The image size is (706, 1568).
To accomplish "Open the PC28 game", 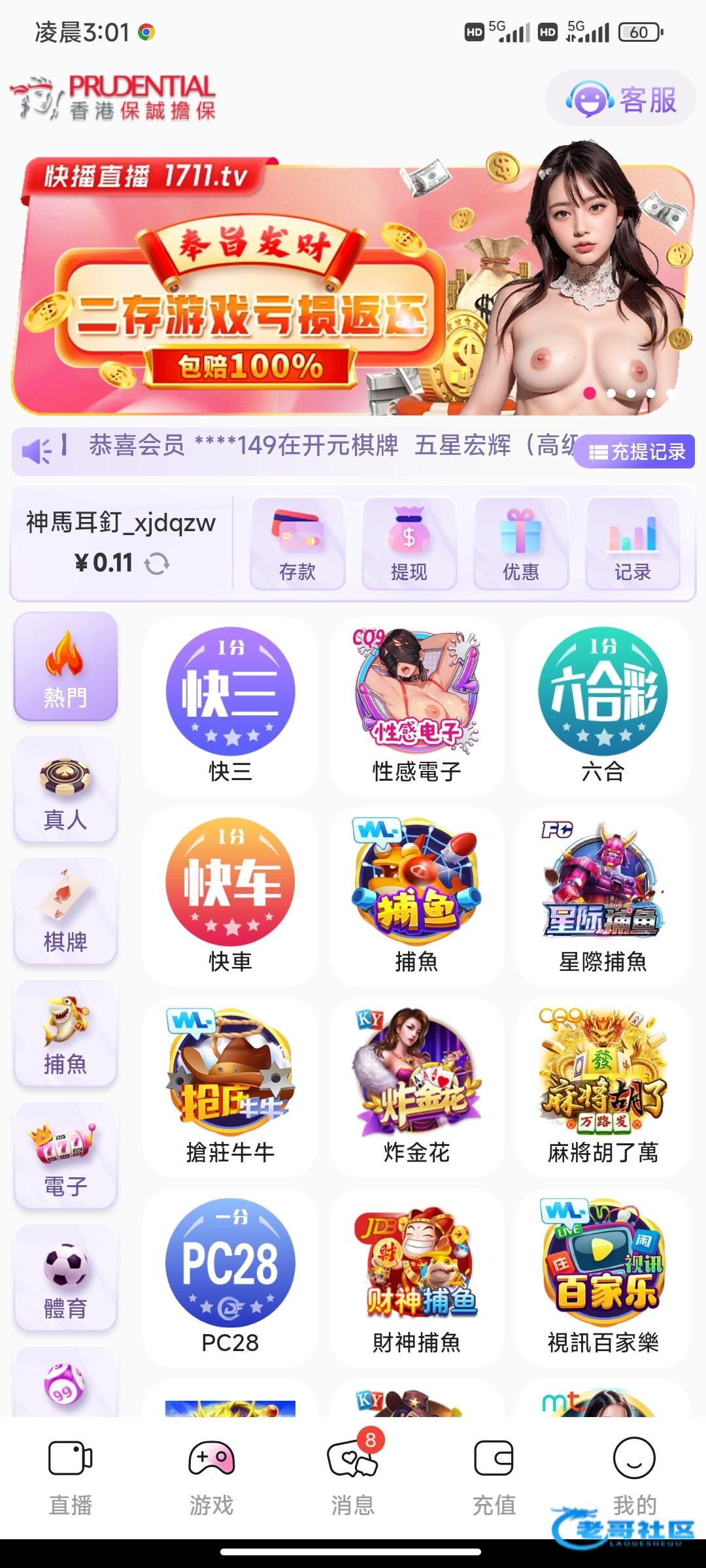I will (x=230, y=1277).
